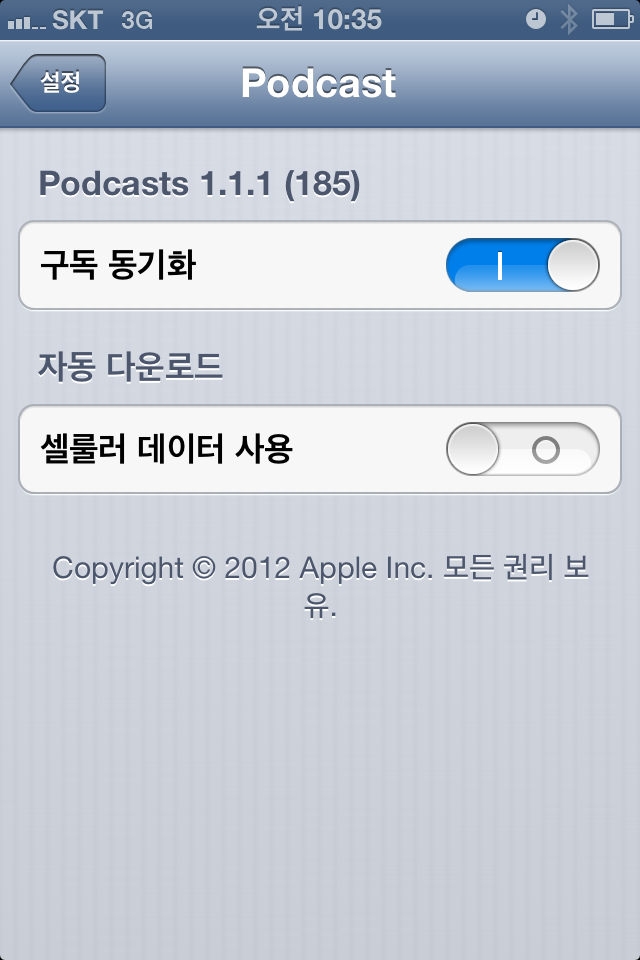Turn off 구독 동기화 switch

pos(522,266)
